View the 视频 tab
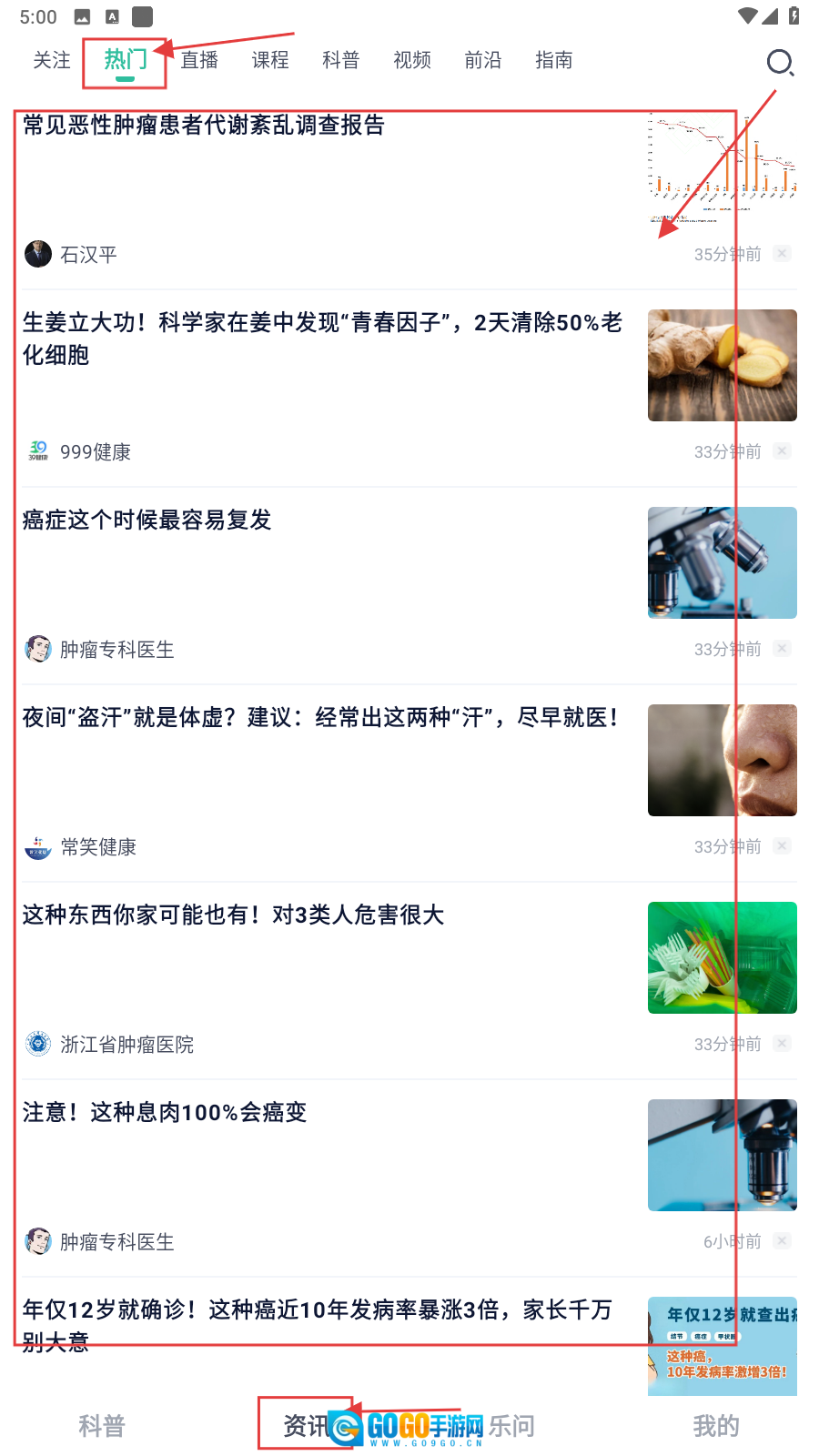Image resolution: width=819 pixels, height=1456 pixels. click(x=412, y=60)
